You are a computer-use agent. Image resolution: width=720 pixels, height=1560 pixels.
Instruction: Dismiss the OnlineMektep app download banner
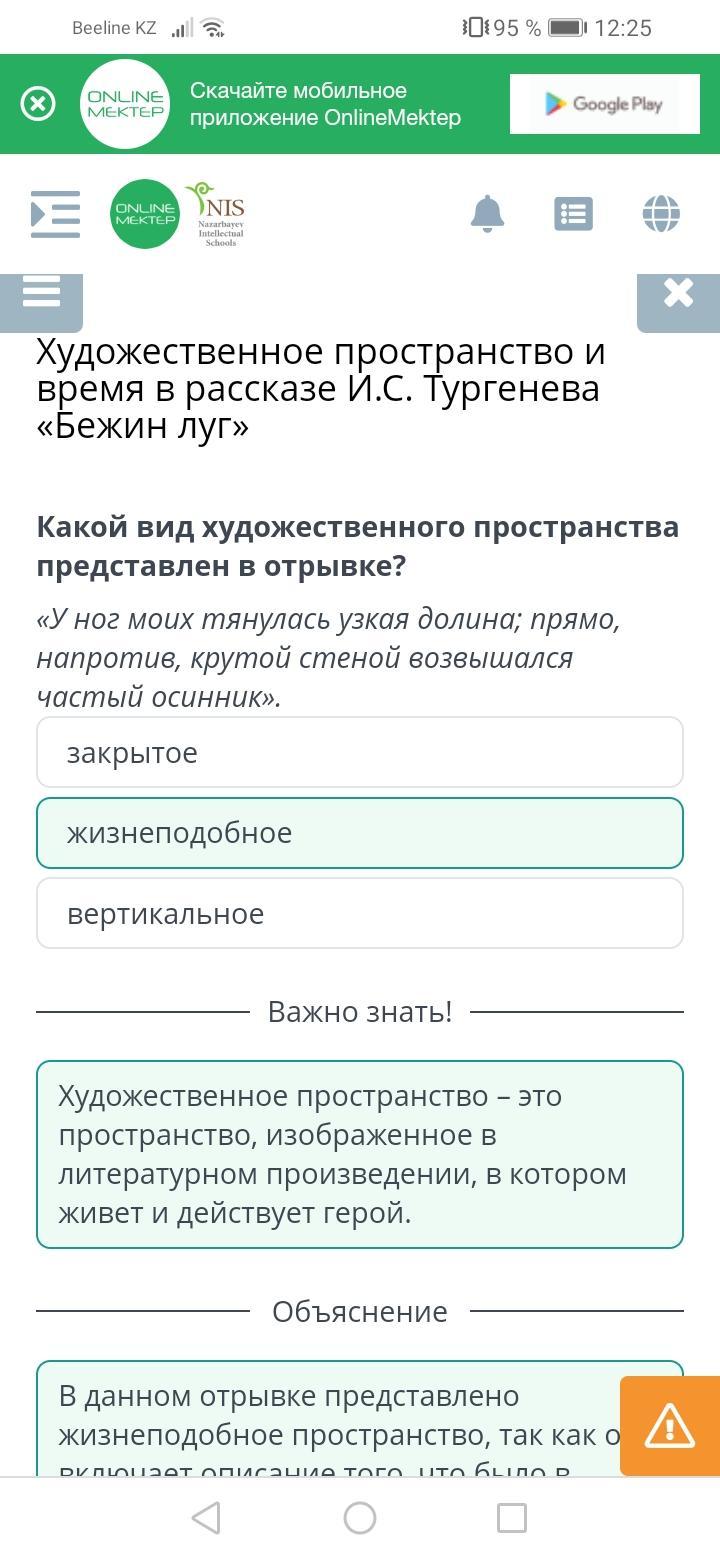pos(38,104)
